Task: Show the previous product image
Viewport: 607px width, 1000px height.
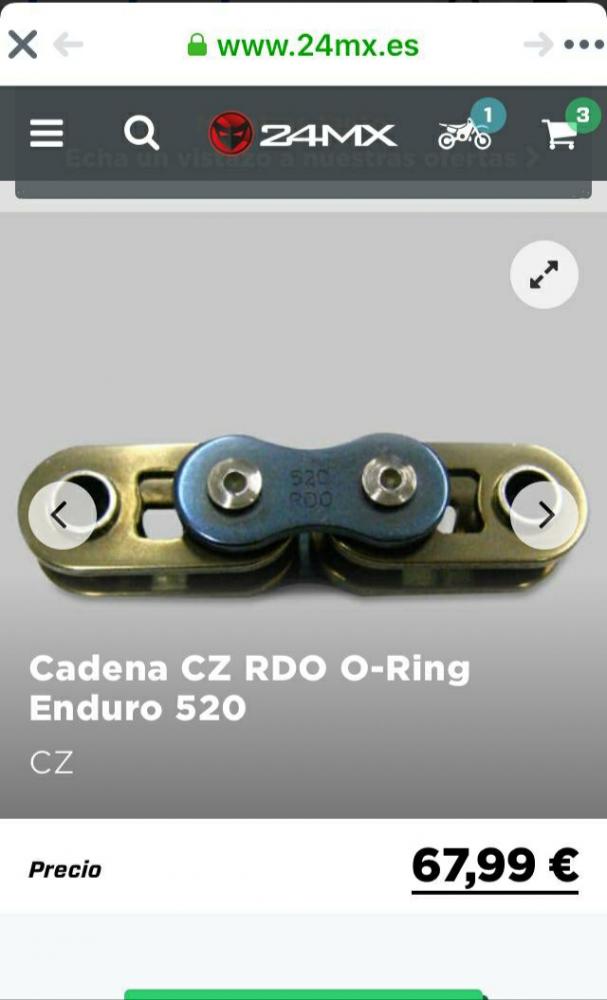Action: coord(62,515)
